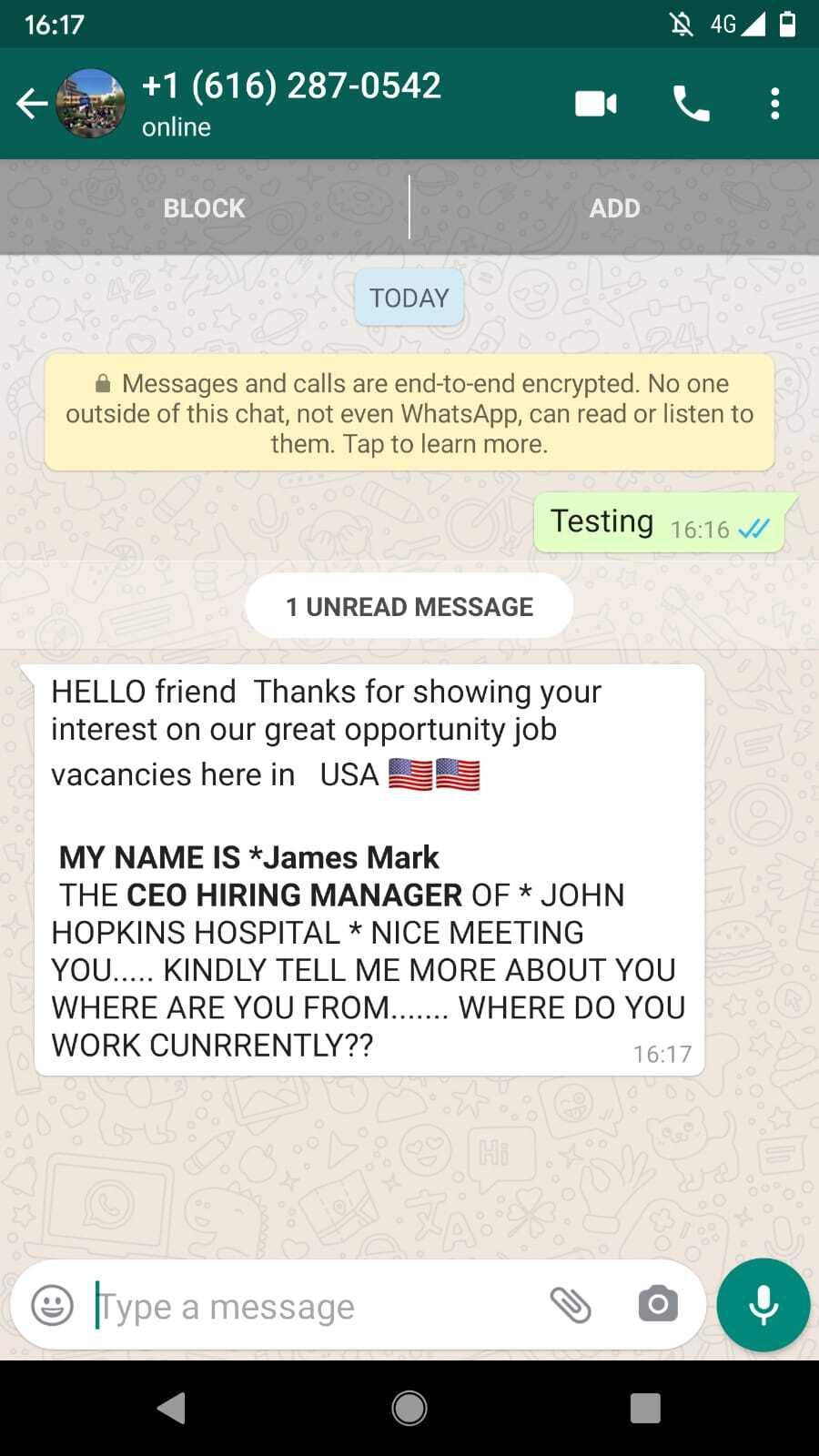Start a video call

pos(596,104)
